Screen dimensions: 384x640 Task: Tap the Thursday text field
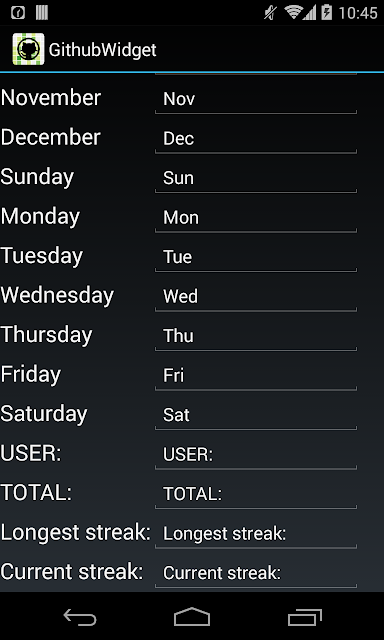point(256,336)
